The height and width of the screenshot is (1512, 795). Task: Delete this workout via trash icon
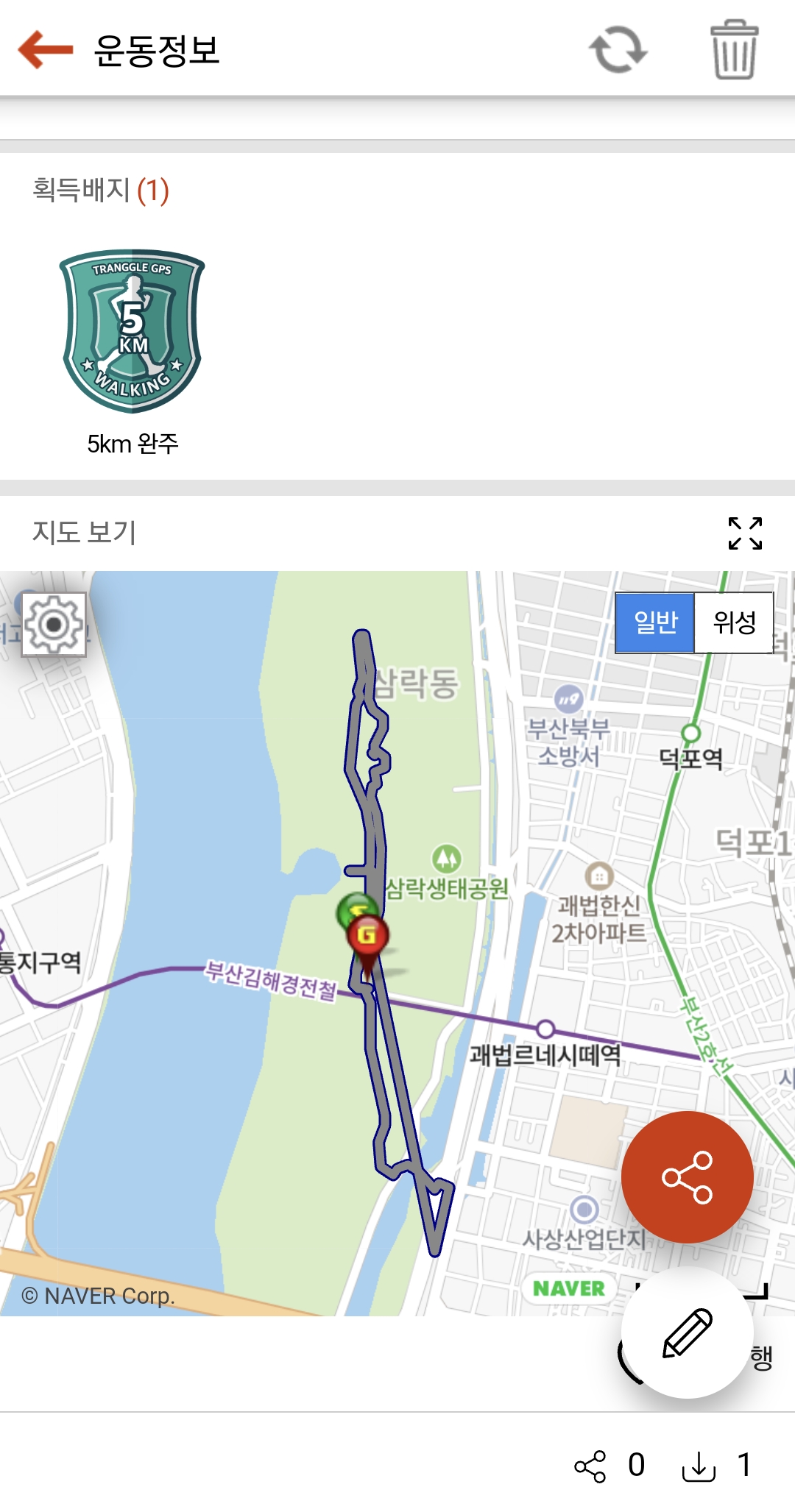pyautogui.click(x=734, y=50)
